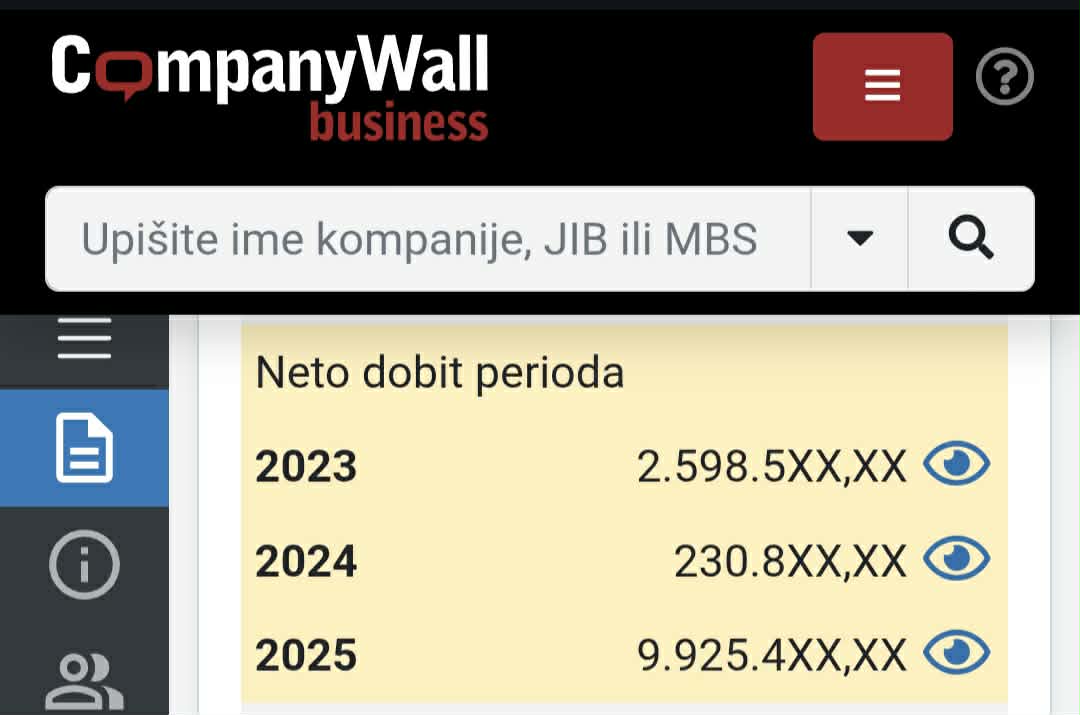
Task: Reveal the 2023 net profit value
Action: click(x=956, y=465)
